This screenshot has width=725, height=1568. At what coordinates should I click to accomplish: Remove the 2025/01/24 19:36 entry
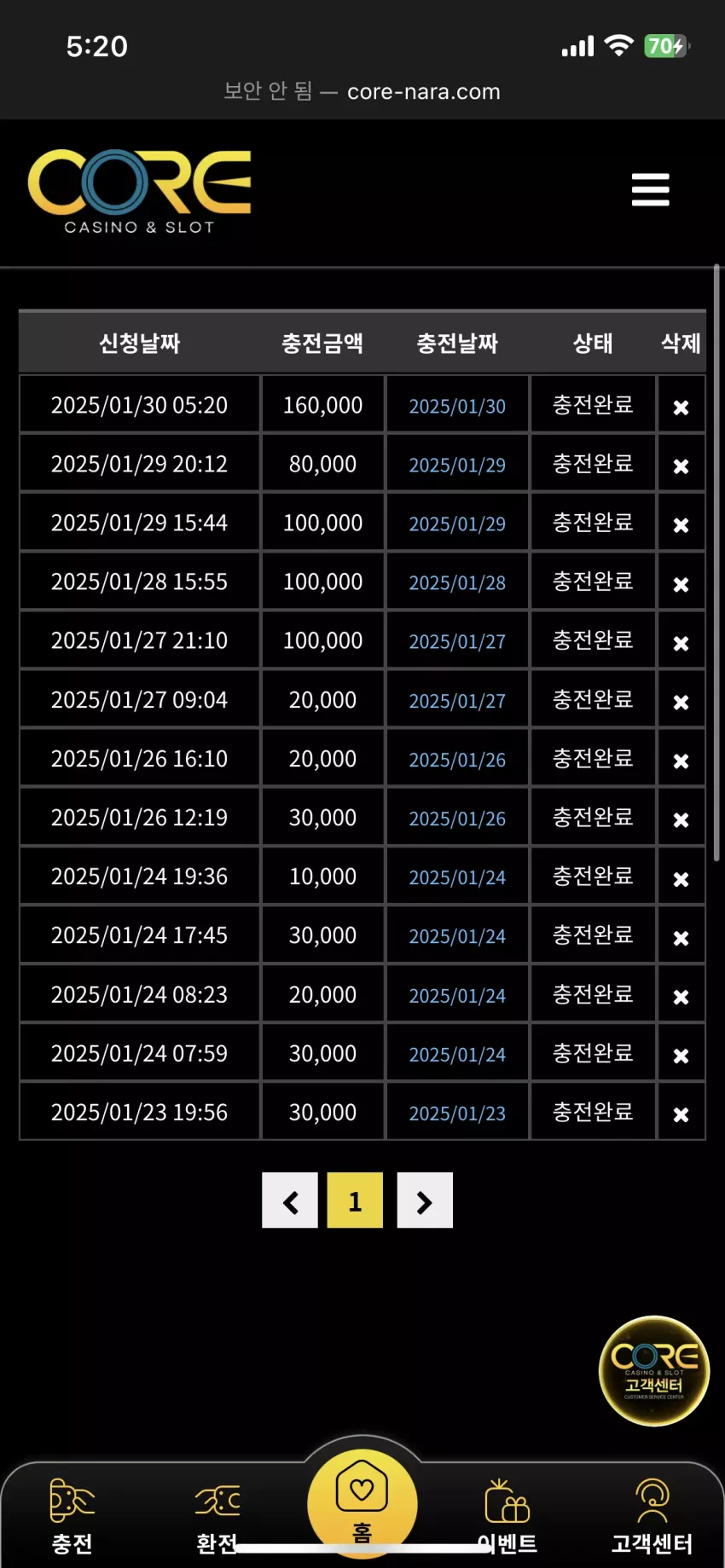click(681, 879)
